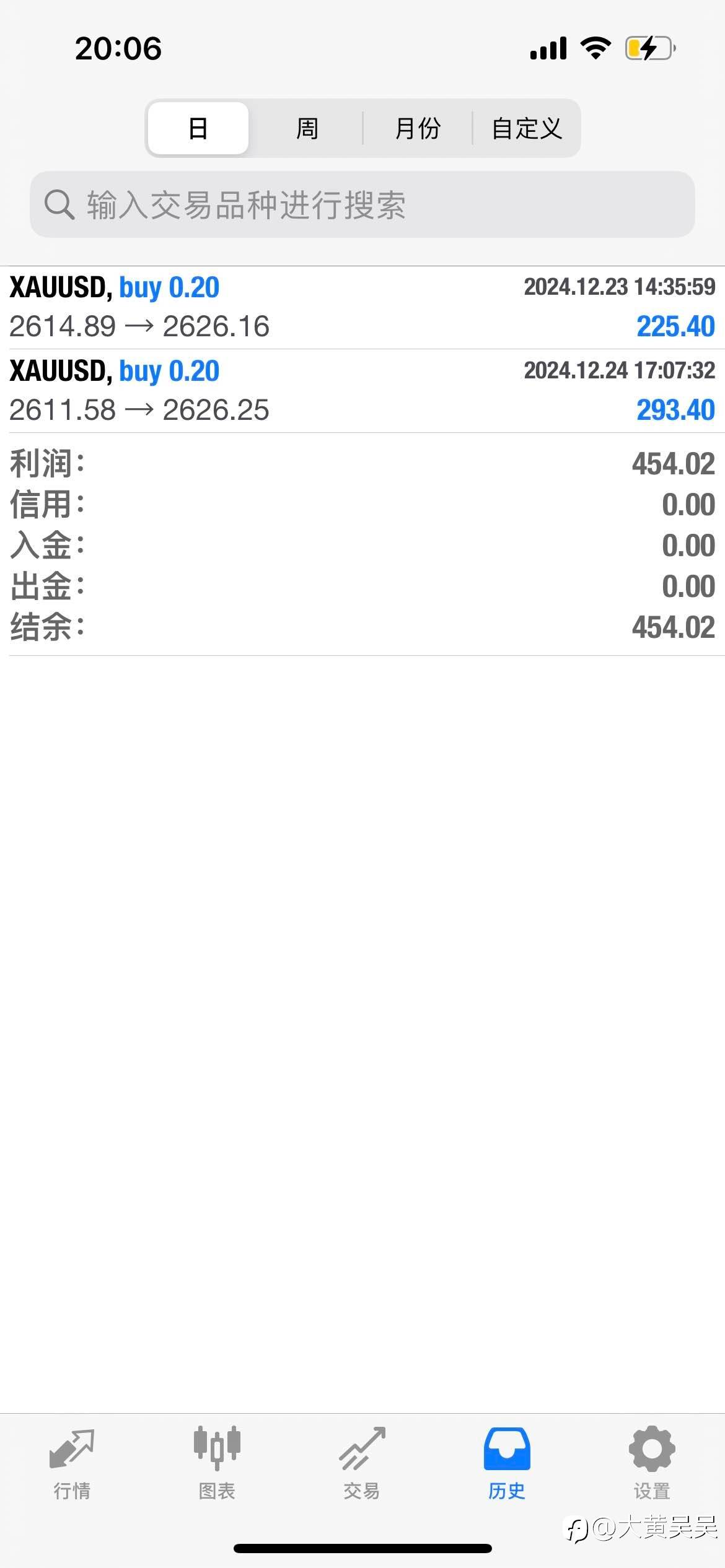This screenshot has width=725, height=1568.
Task: Choose the 自定义 custom period
Action: pyautogui.click(x=526, y=128)
